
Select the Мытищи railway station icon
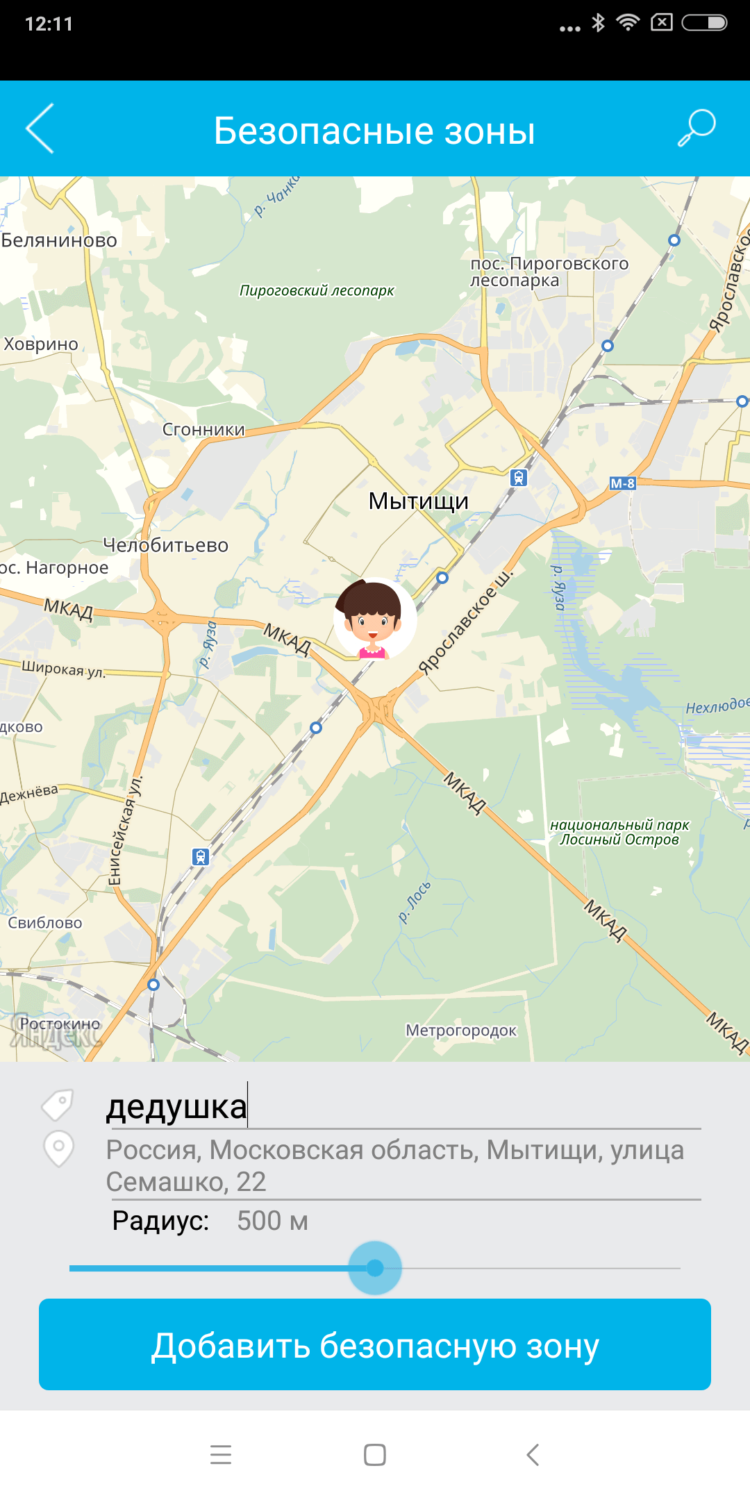(x=519, y=478)
